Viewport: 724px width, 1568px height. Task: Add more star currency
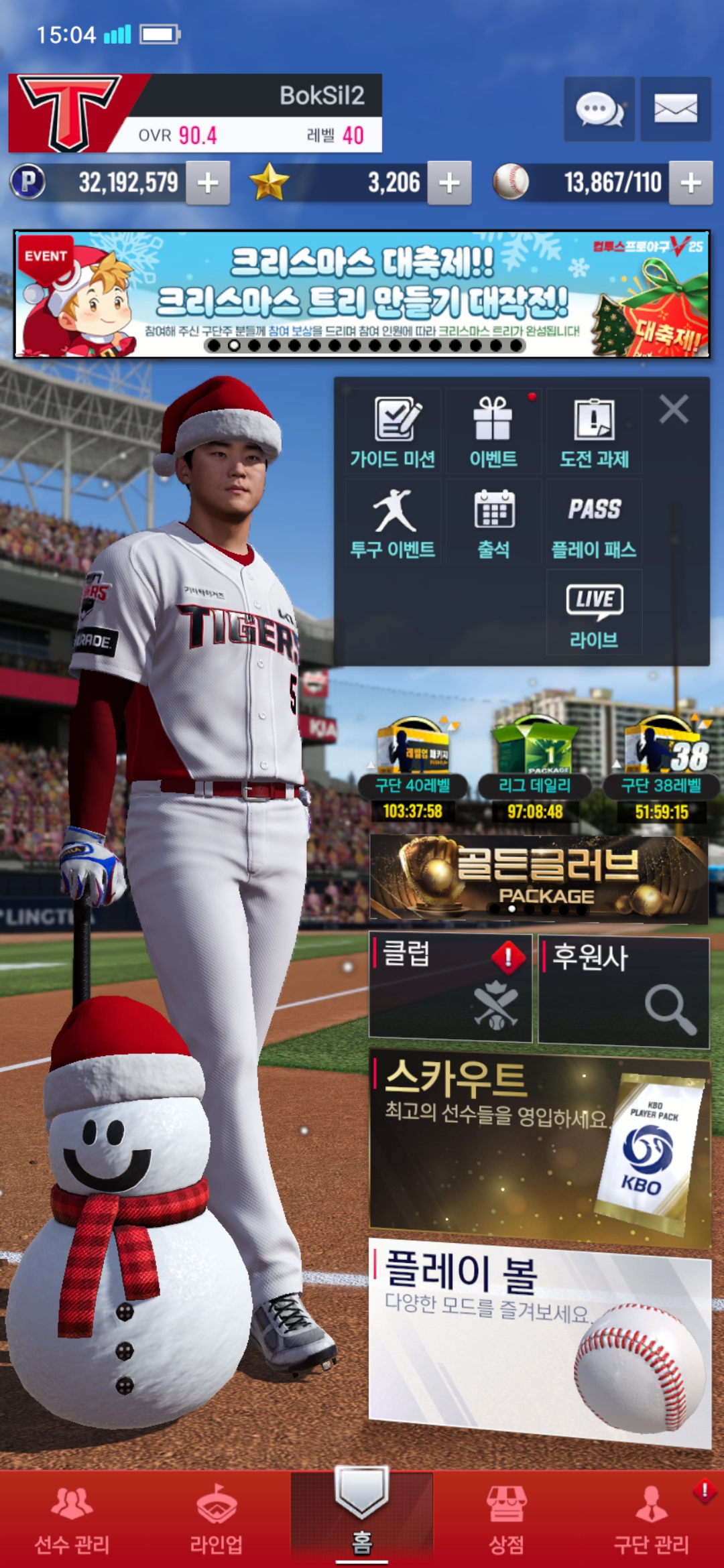449,182
